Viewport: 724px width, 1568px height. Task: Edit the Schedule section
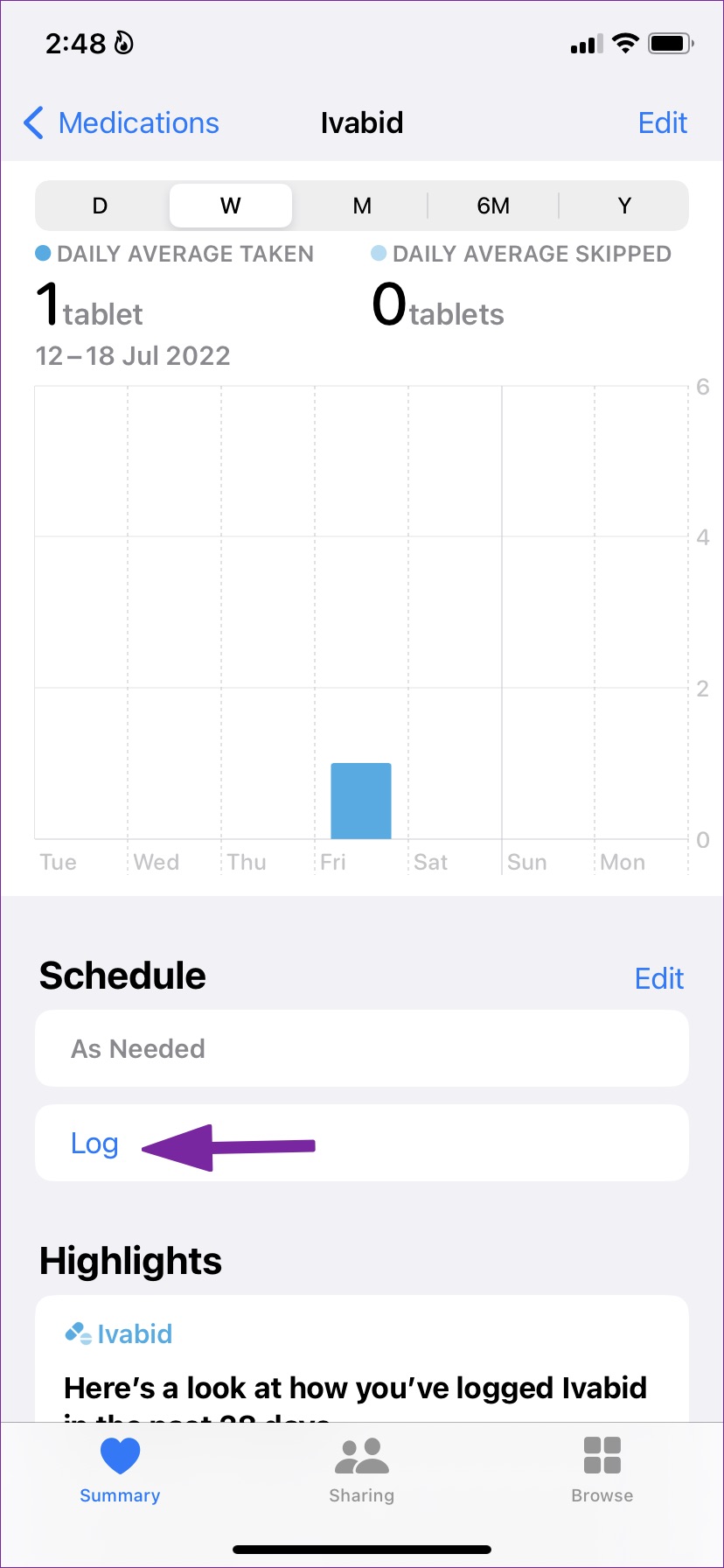click(x=658, y=978)
